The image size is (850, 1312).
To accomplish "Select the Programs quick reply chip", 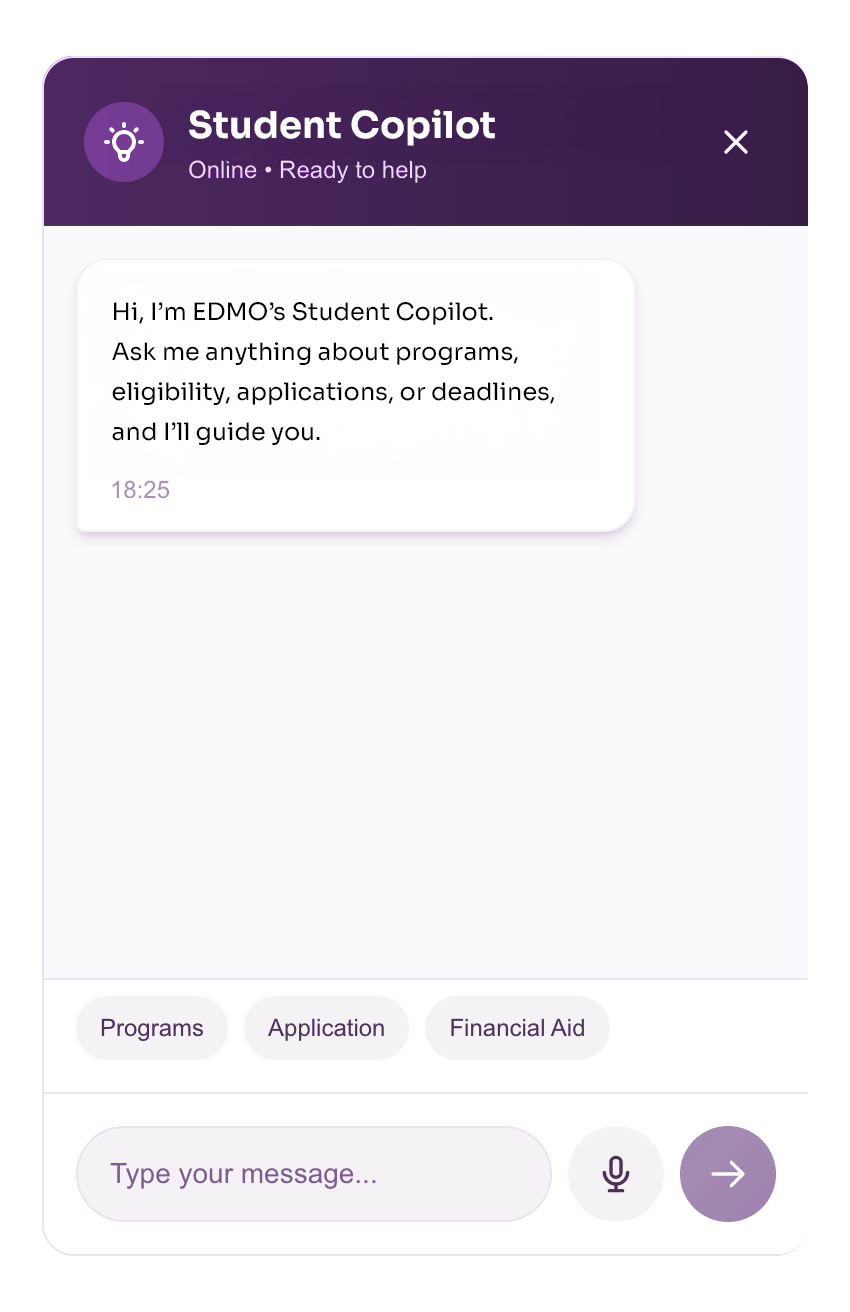I will 152,1028.
